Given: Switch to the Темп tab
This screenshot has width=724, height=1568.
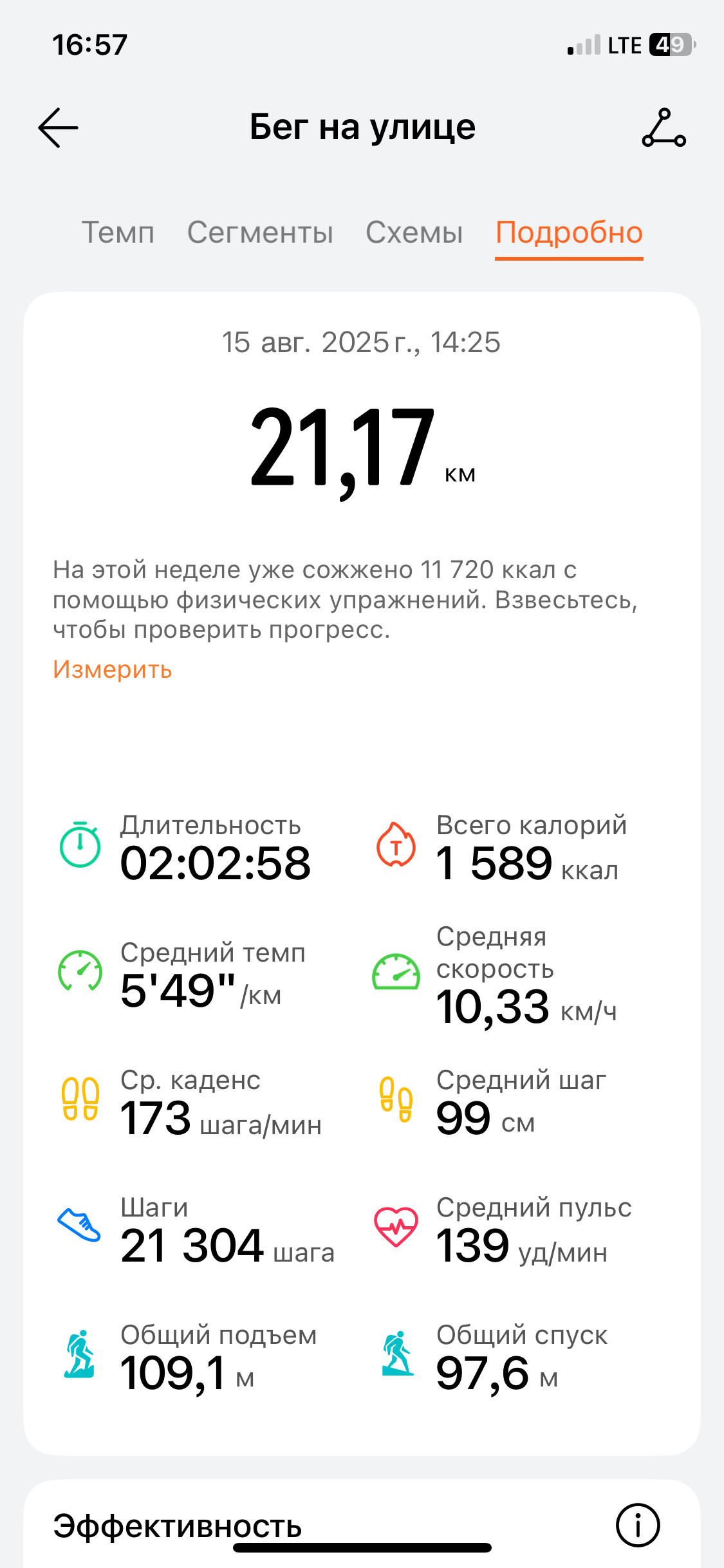Looking at the screenshot, I should (118, 232).
